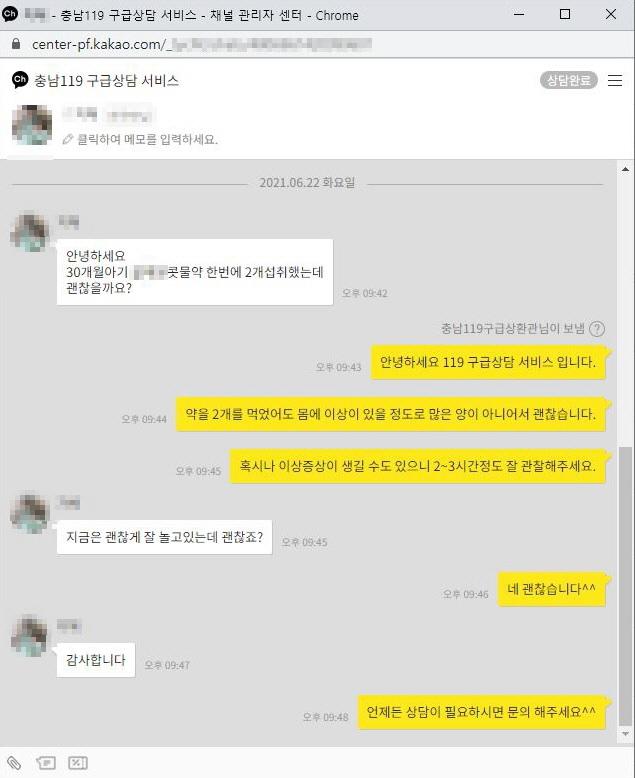Maximize the Chrome window
The image size is (635, 778).
point(565,15)
